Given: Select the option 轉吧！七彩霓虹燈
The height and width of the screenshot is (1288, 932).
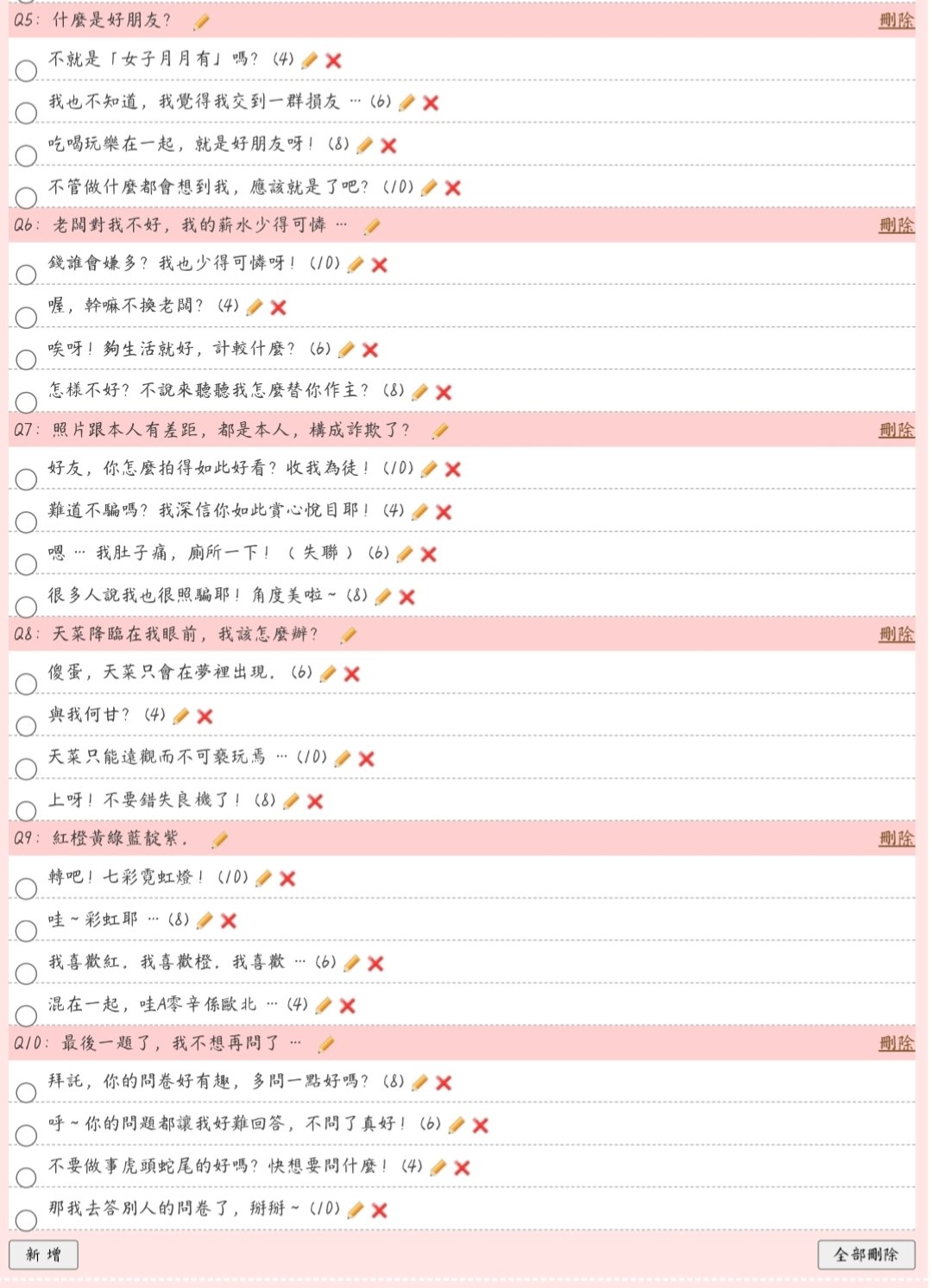Looking at the screenshot, I should coord(26,888).
